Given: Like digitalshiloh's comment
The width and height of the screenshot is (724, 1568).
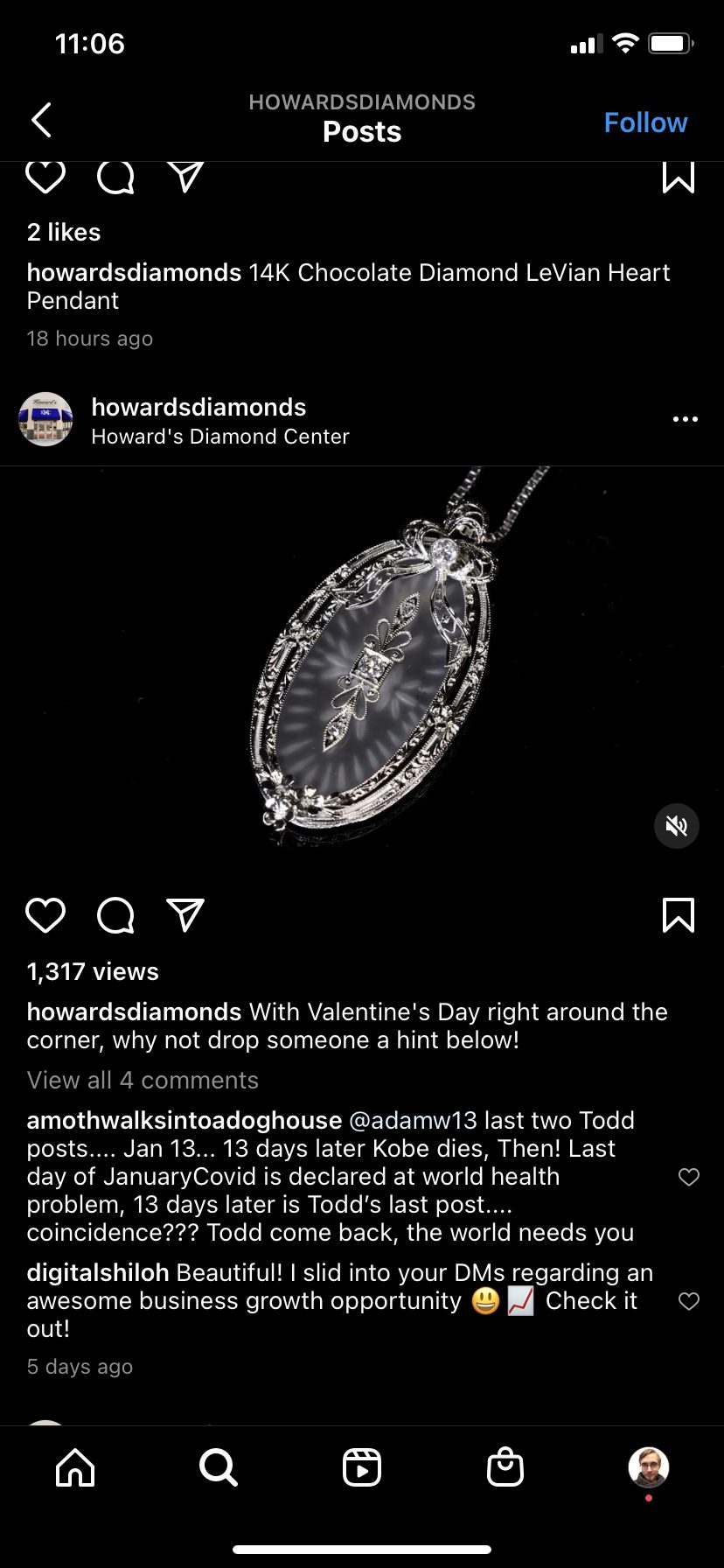Looking at the screenshot, I should 689,1301.
